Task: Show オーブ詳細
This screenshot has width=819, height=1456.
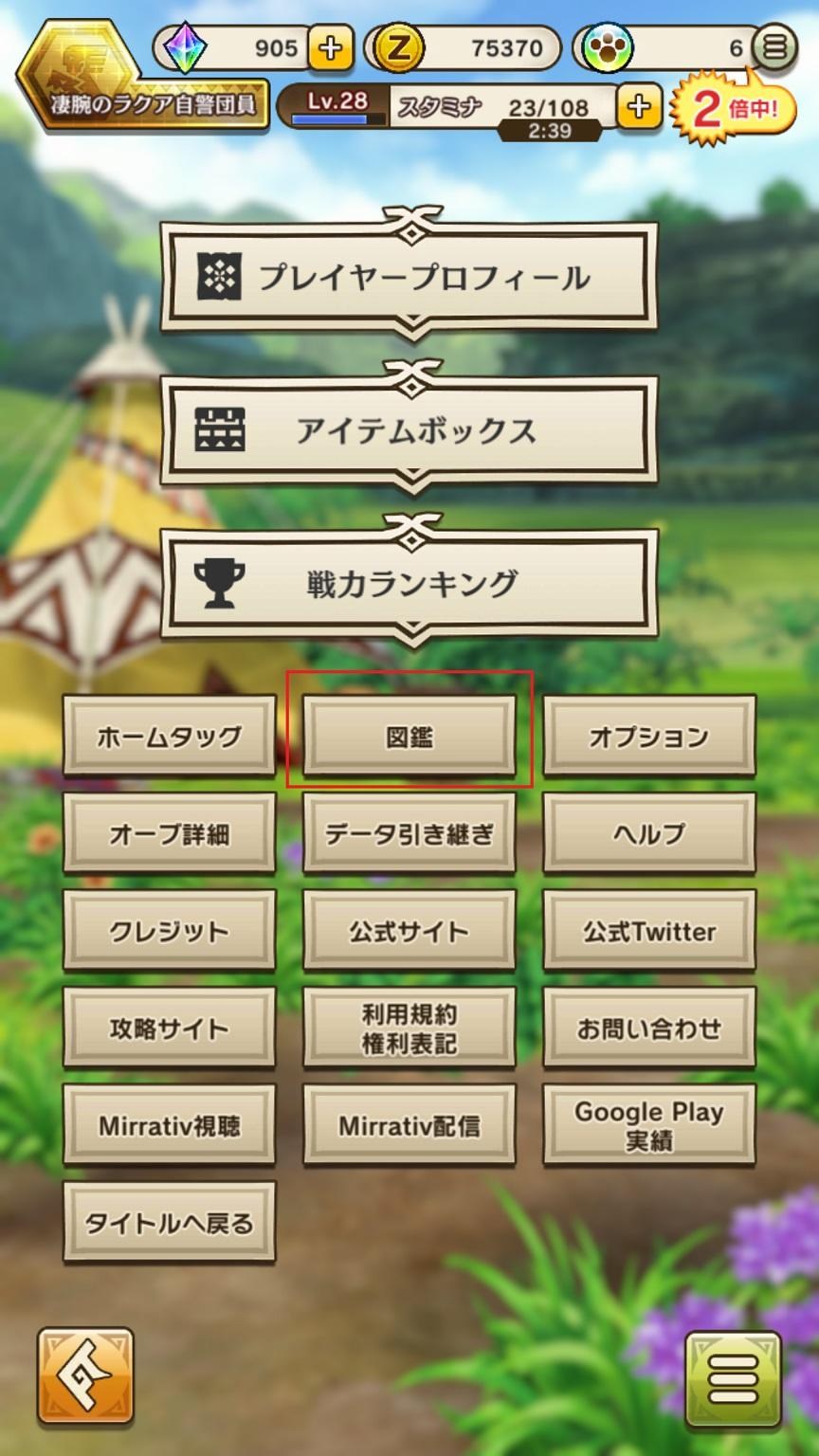Action: 170,834
